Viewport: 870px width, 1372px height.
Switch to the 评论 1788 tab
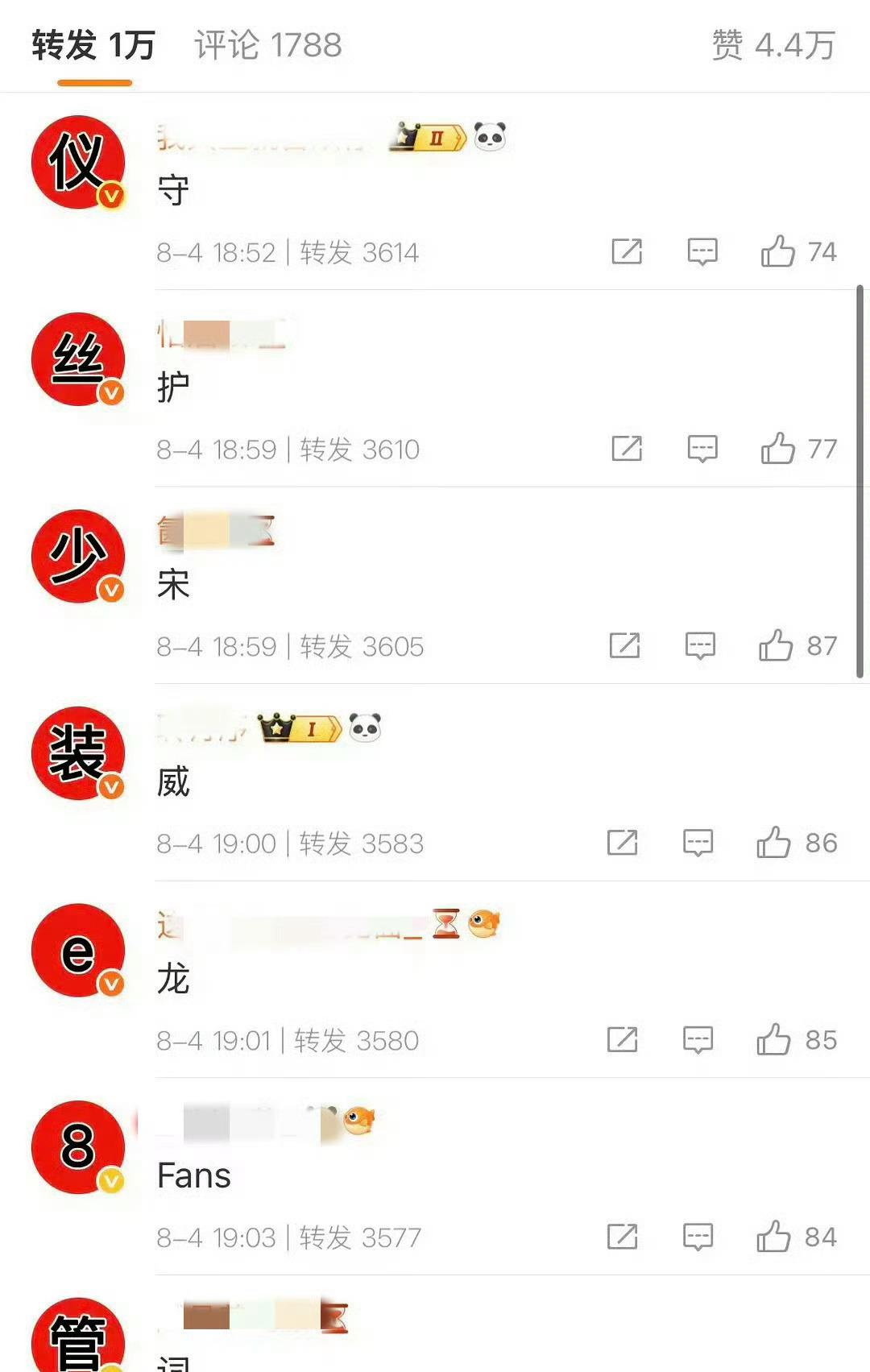point(267,45)
